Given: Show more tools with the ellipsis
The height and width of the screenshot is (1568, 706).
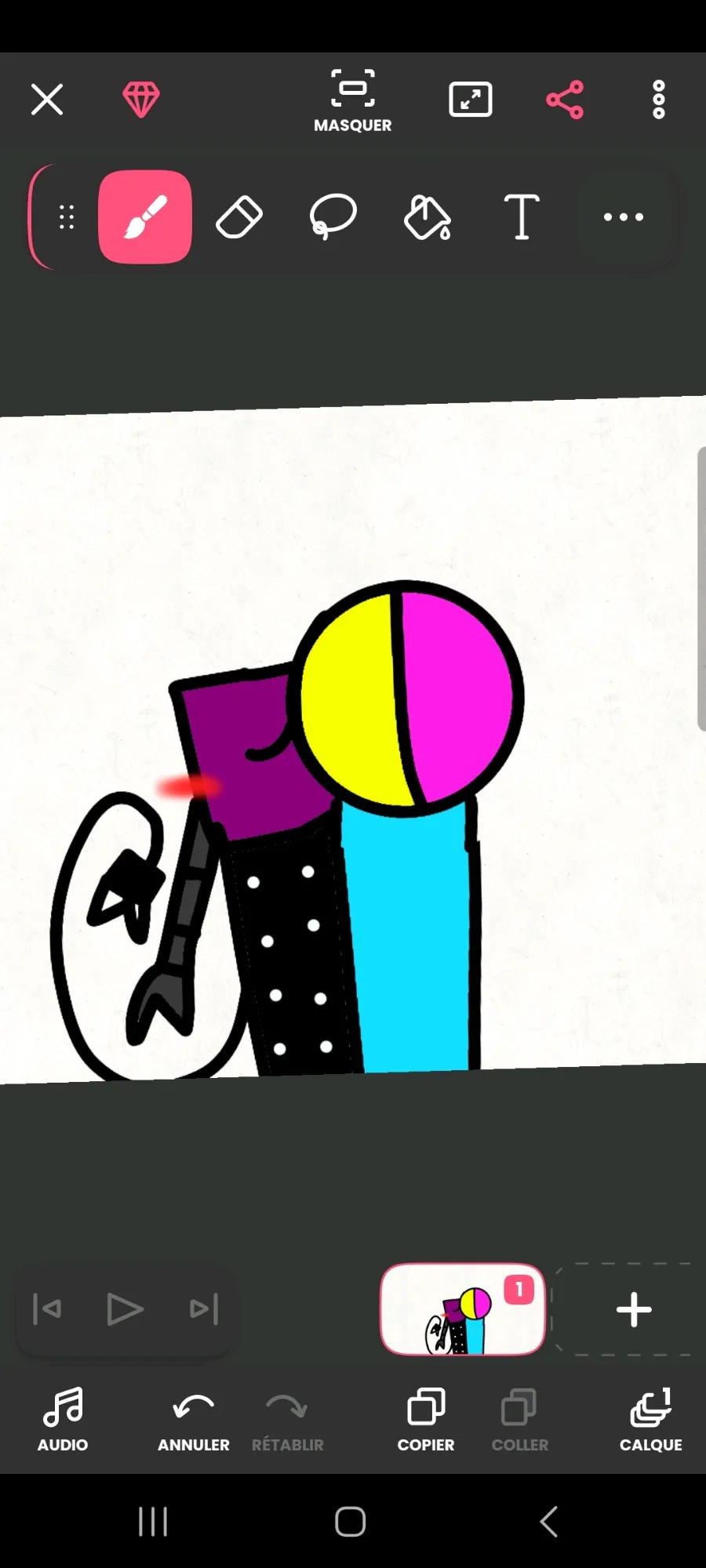Looking at the screenshot, I should click(x=624, y=217).
